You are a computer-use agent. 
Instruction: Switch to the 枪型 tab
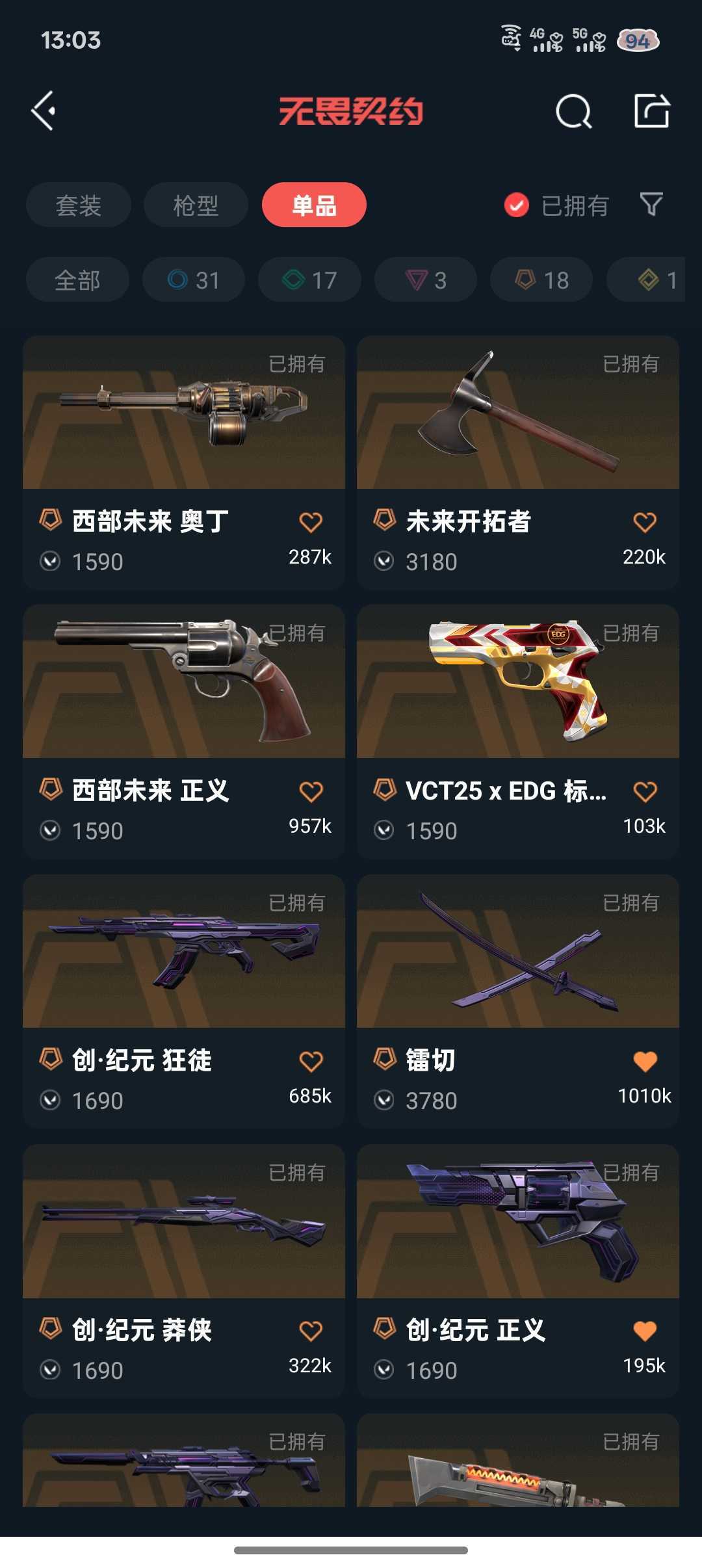point(196,205)
